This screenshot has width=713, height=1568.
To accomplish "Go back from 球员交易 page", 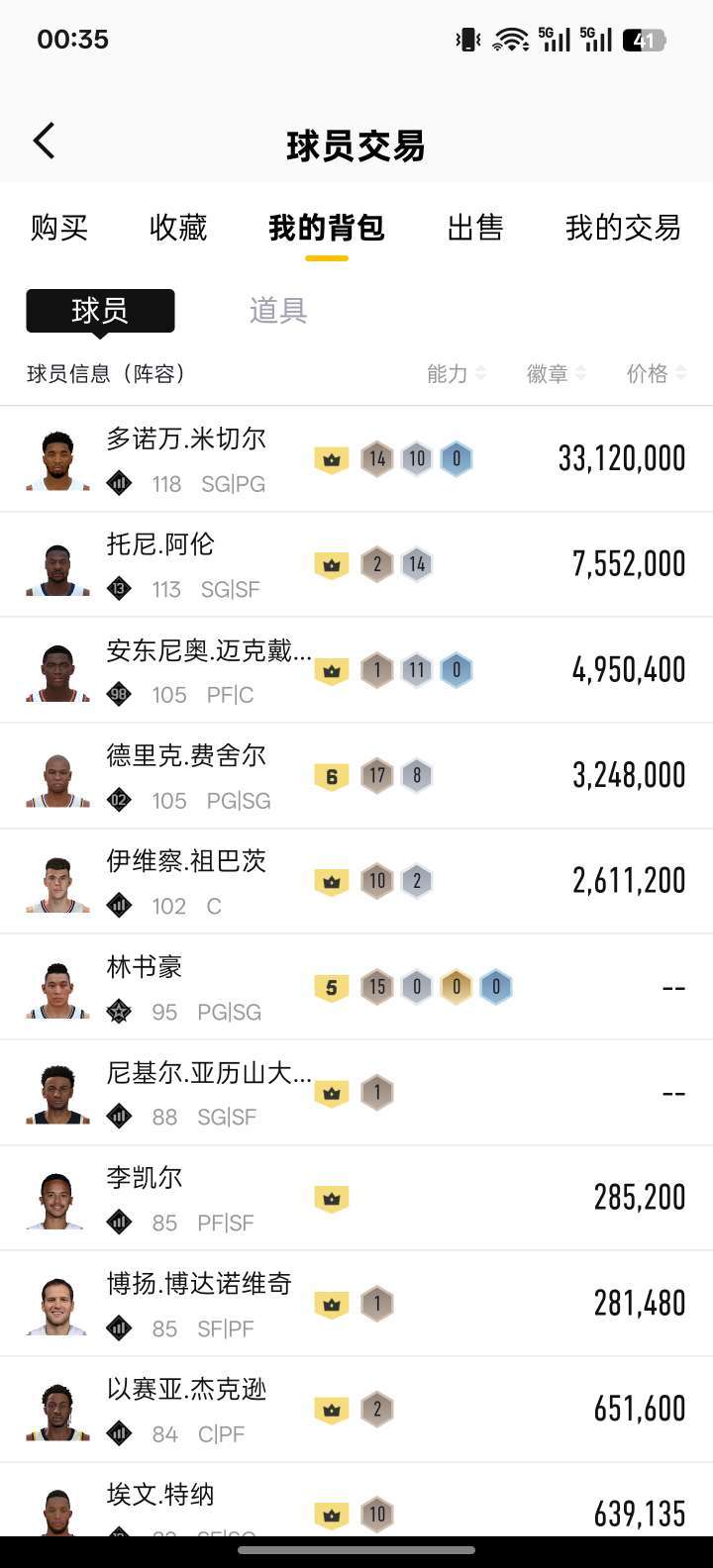I will coord(45,142).
